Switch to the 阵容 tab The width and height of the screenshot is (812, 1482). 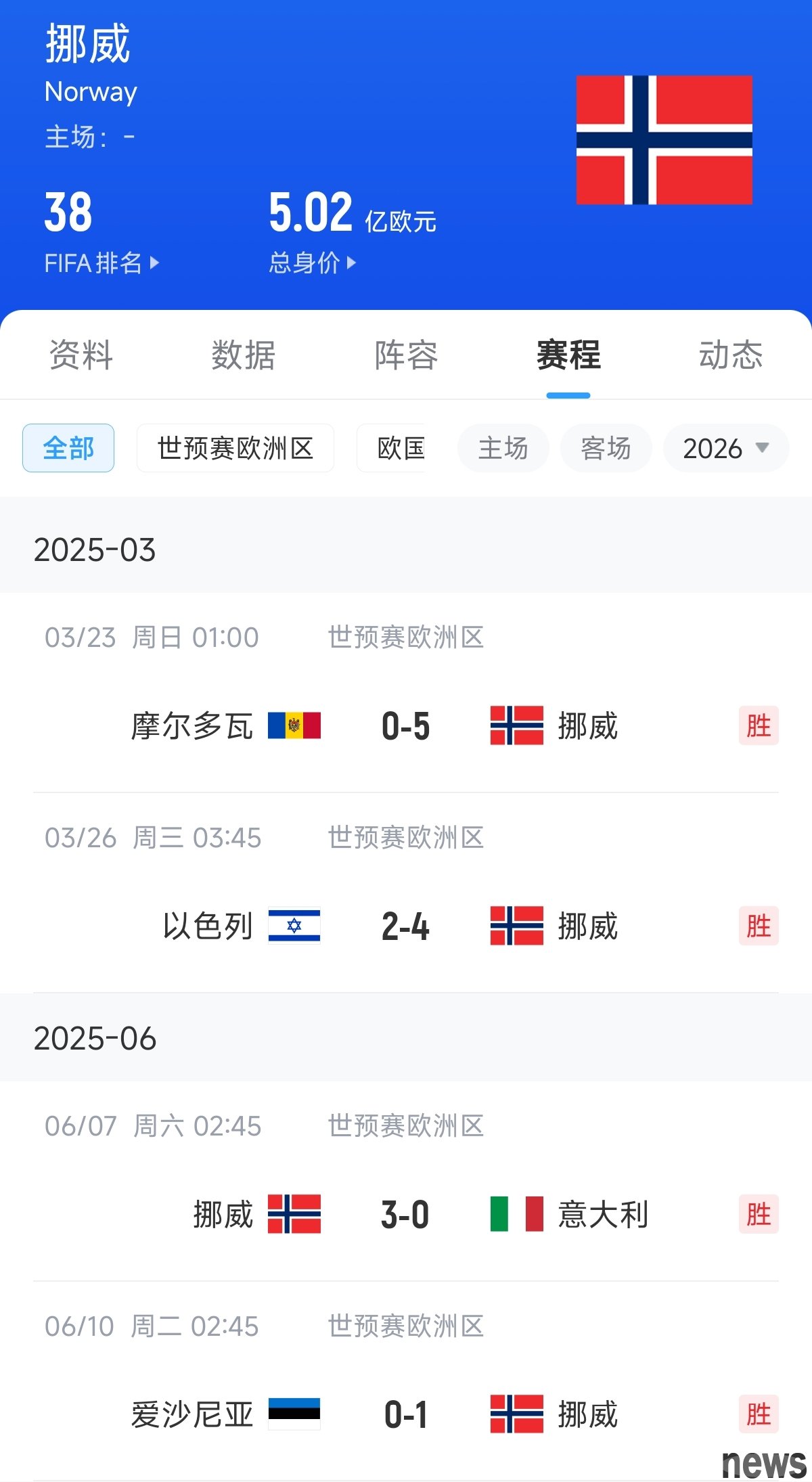tap(406, 355)
